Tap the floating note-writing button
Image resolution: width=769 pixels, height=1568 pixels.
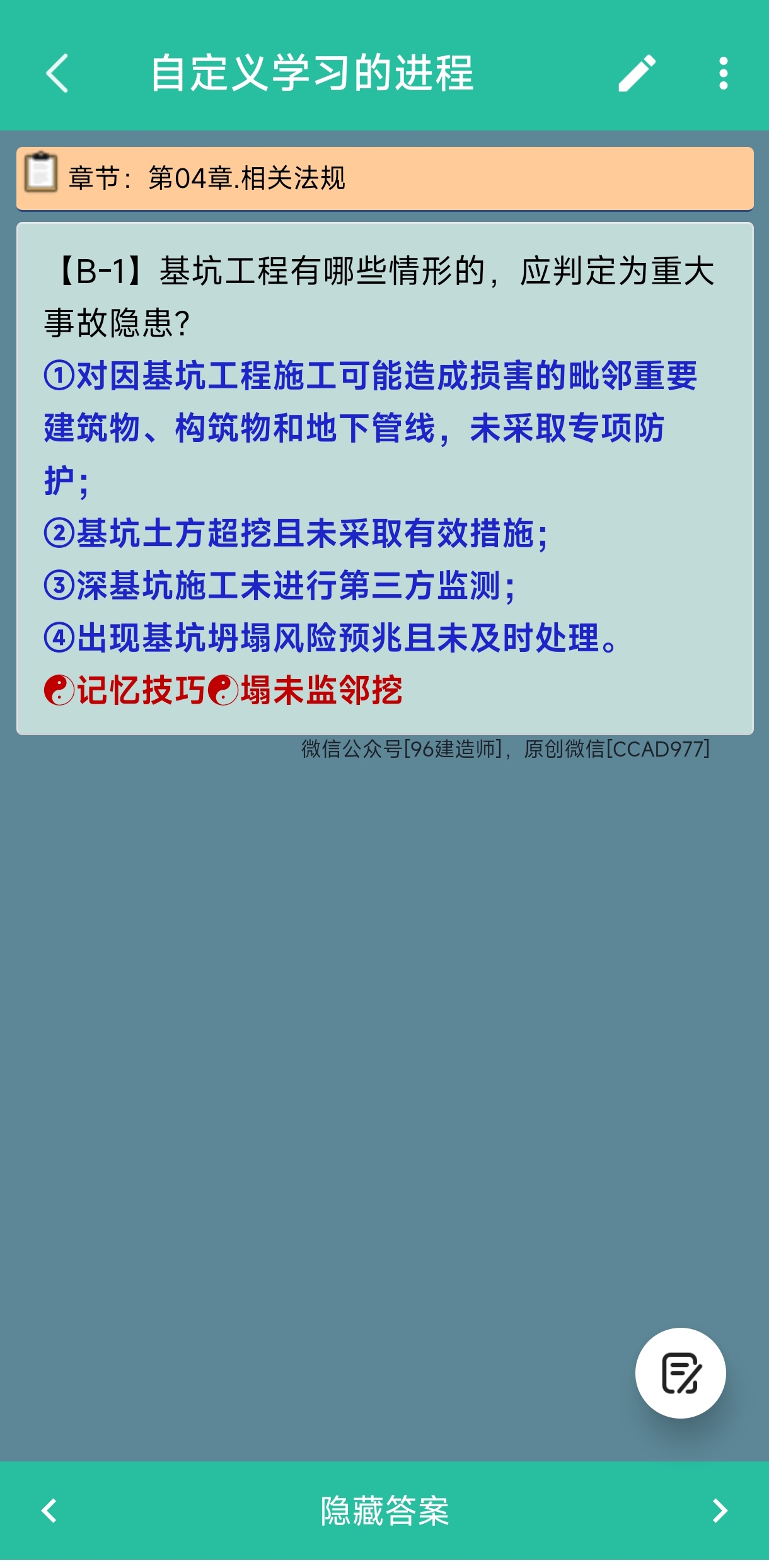pos(680,1373)
